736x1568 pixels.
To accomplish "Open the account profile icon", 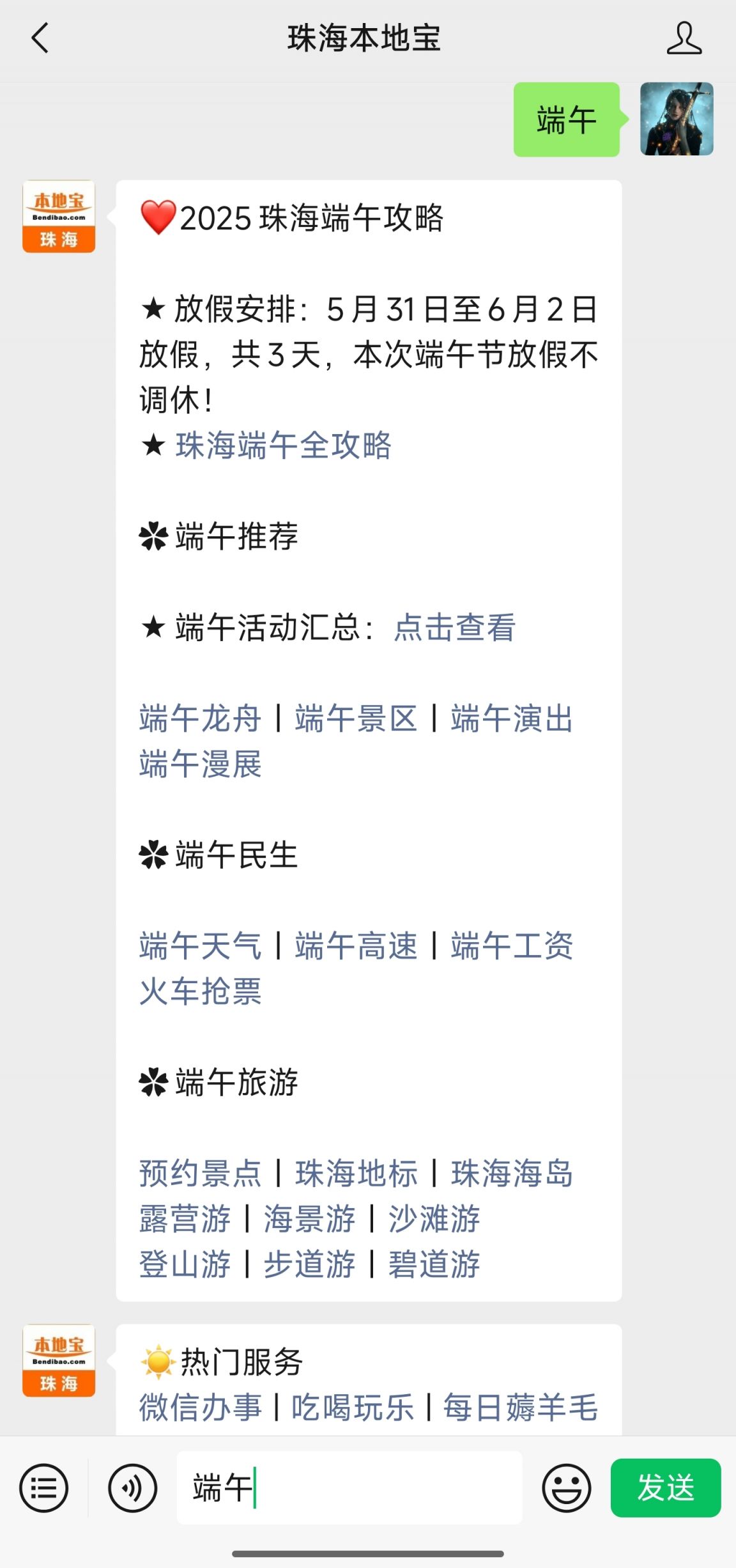I will (x=684, y=38).
